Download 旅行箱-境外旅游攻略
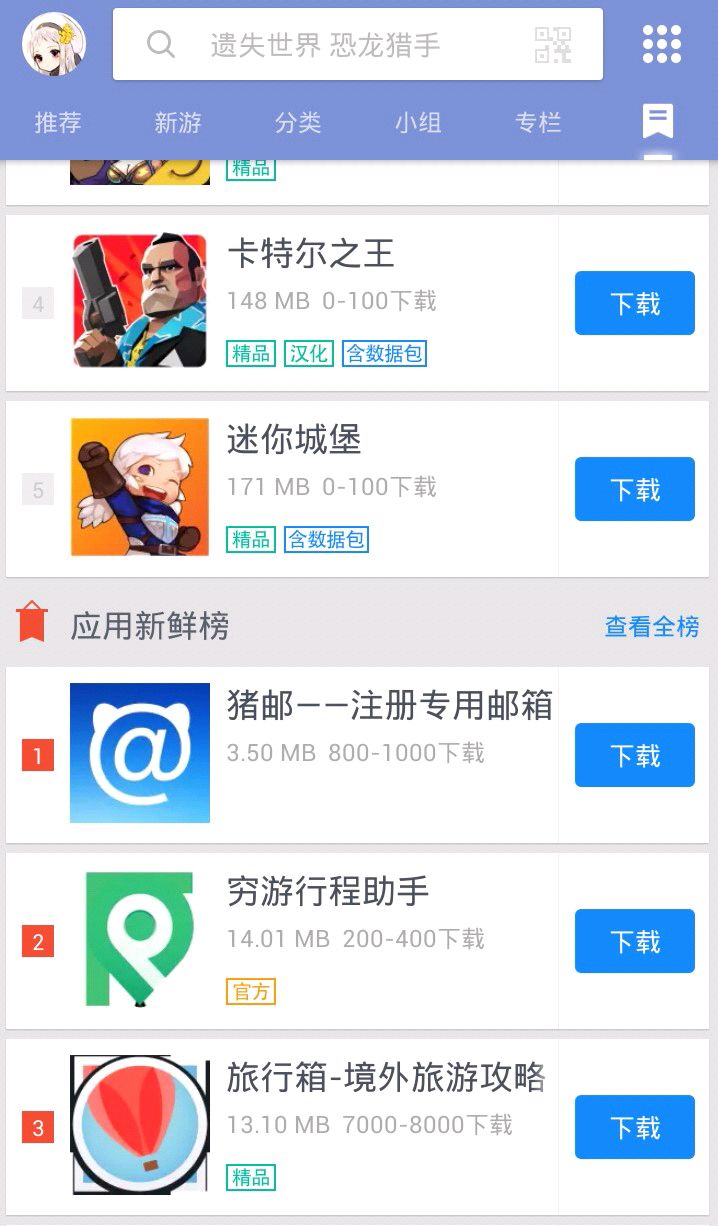The image size is (718, 1226). (634, 1127)
